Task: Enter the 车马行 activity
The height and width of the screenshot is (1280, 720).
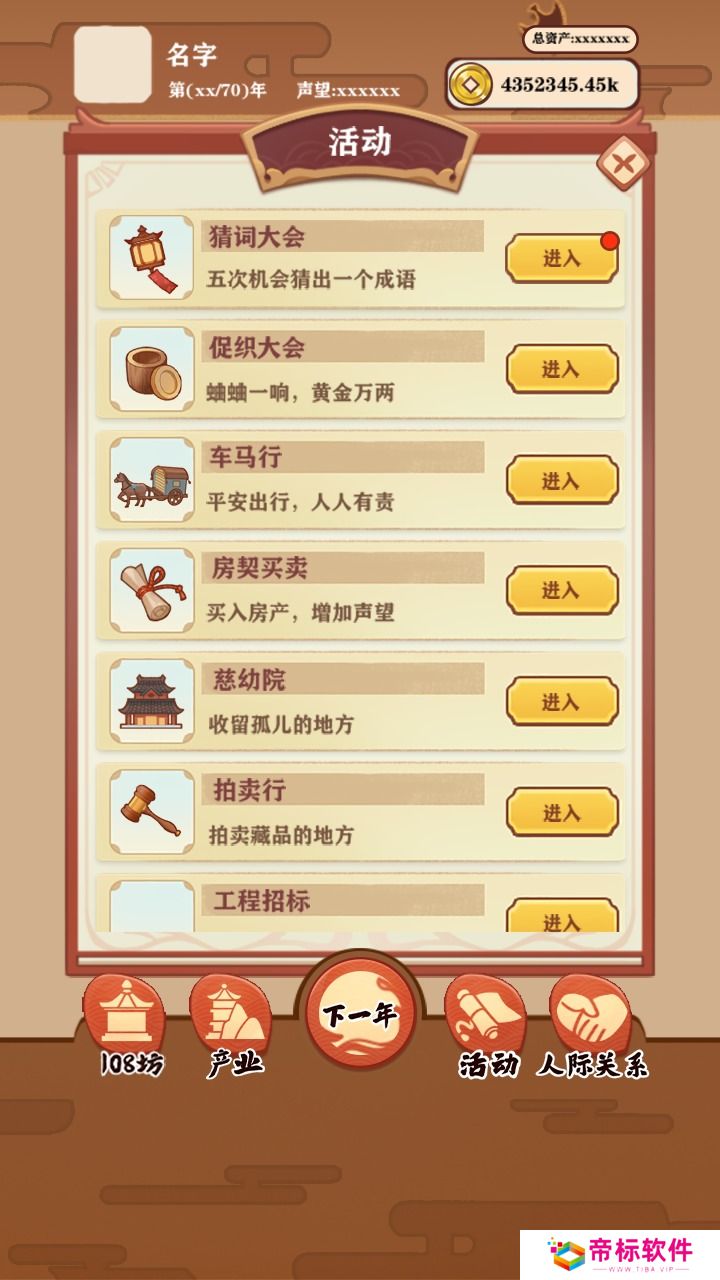Action: click(561, 481)
